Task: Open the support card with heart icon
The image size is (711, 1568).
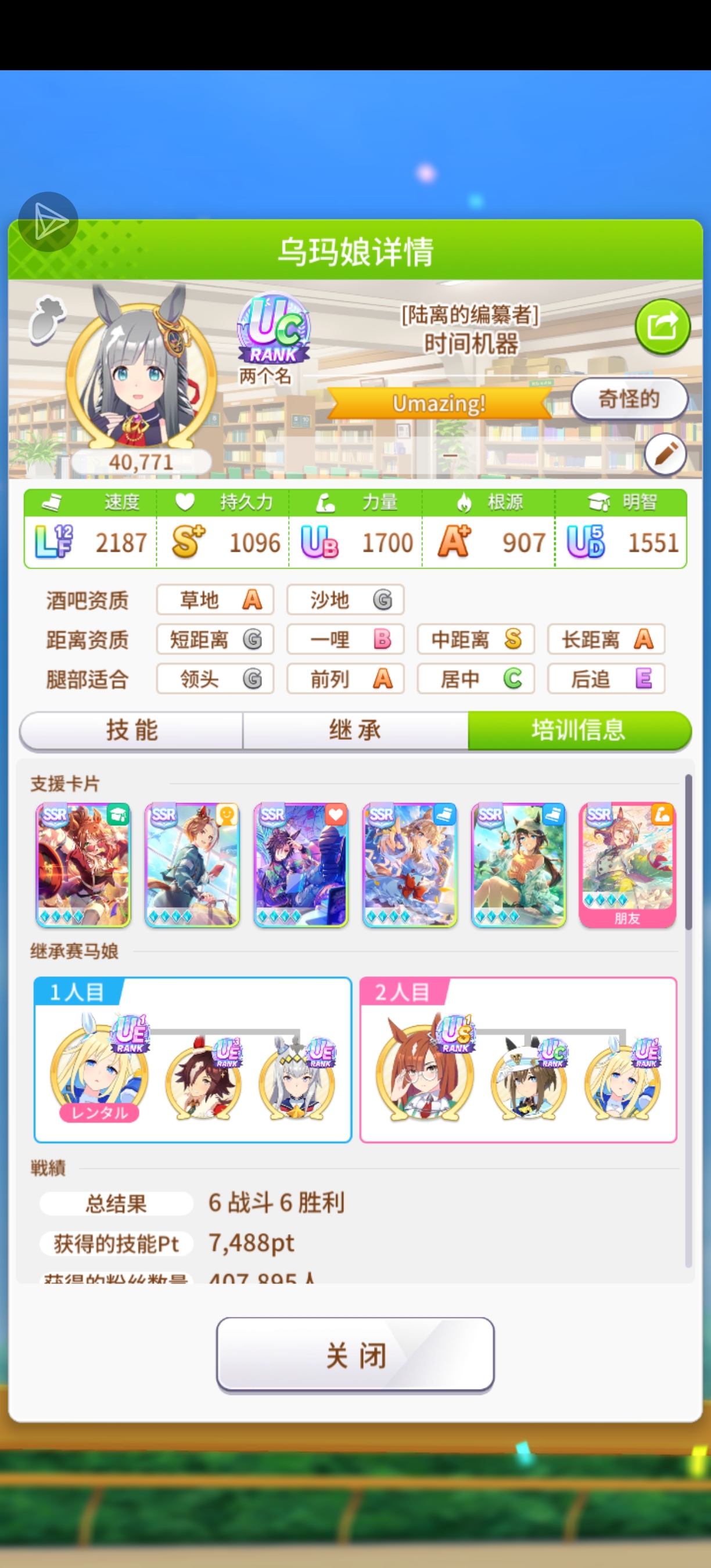Action: (x=301, y=865)
